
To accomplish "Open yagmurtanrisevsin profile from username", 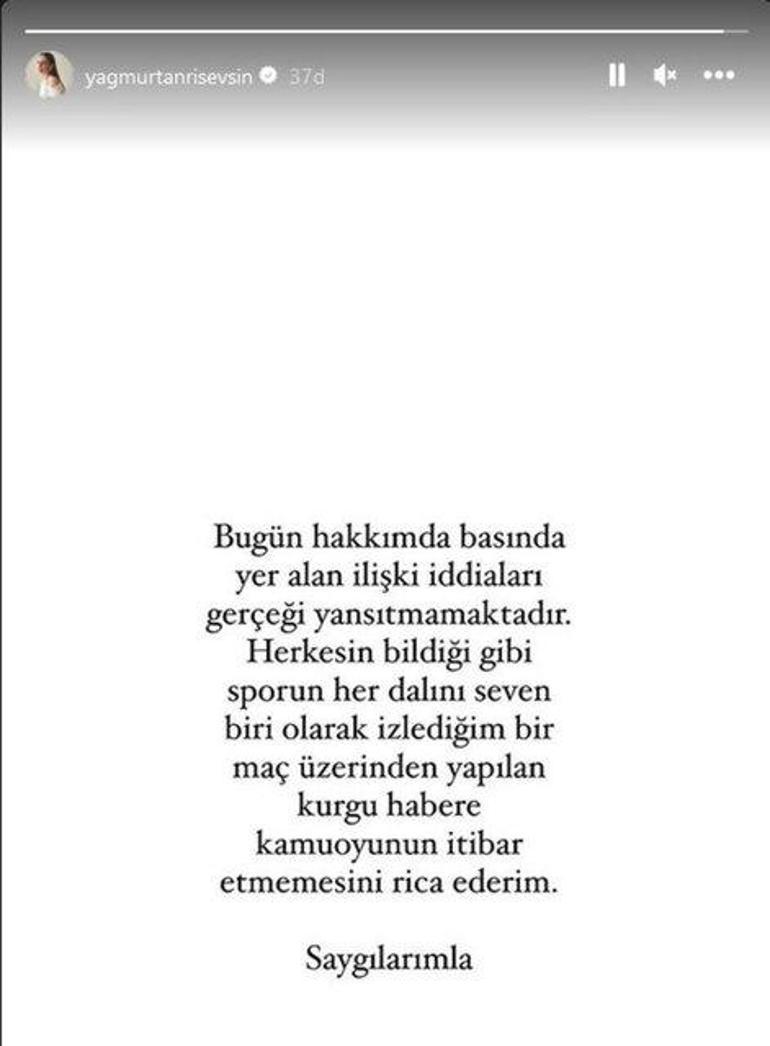I will point(168,76).
